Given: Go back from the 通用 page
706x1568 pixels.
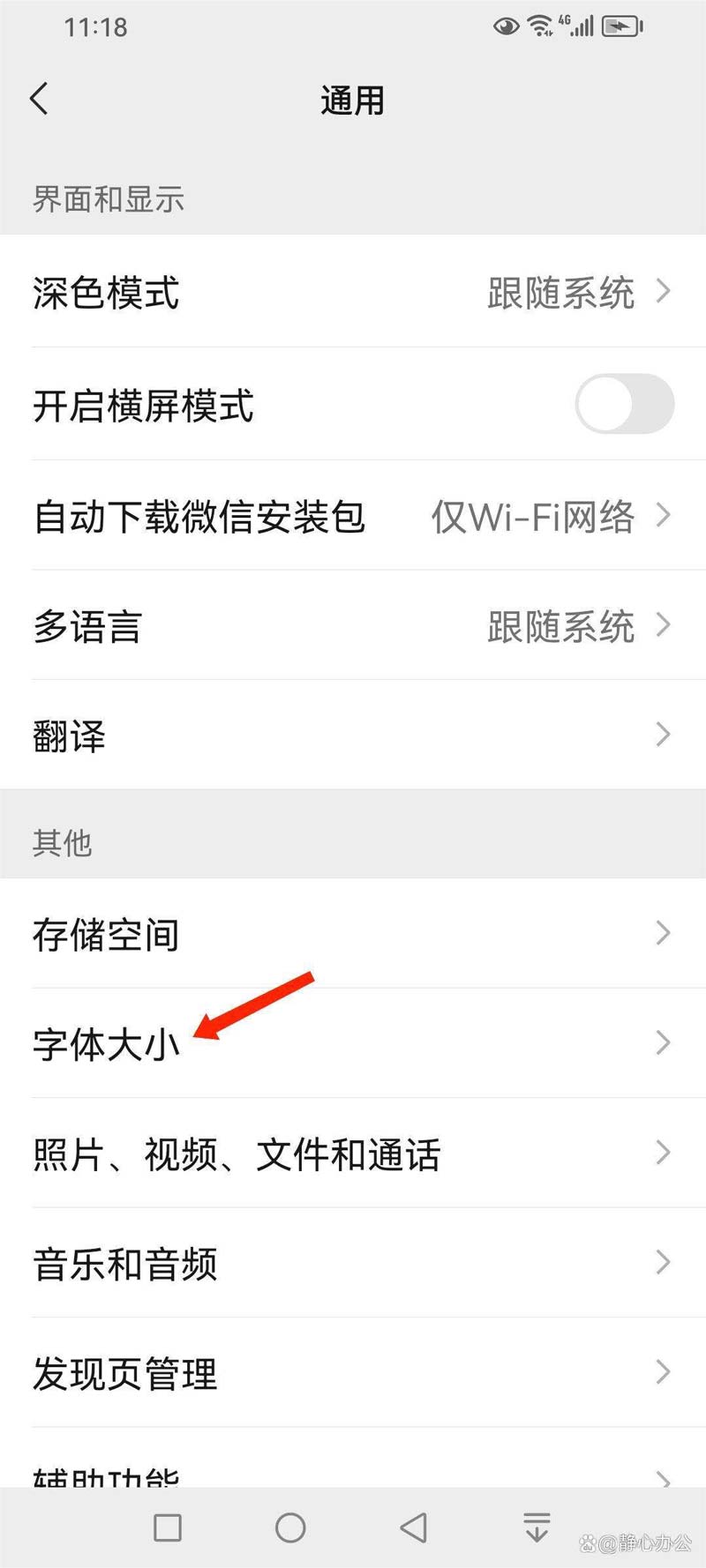Looking at the screenshot, I should [39, 100].
